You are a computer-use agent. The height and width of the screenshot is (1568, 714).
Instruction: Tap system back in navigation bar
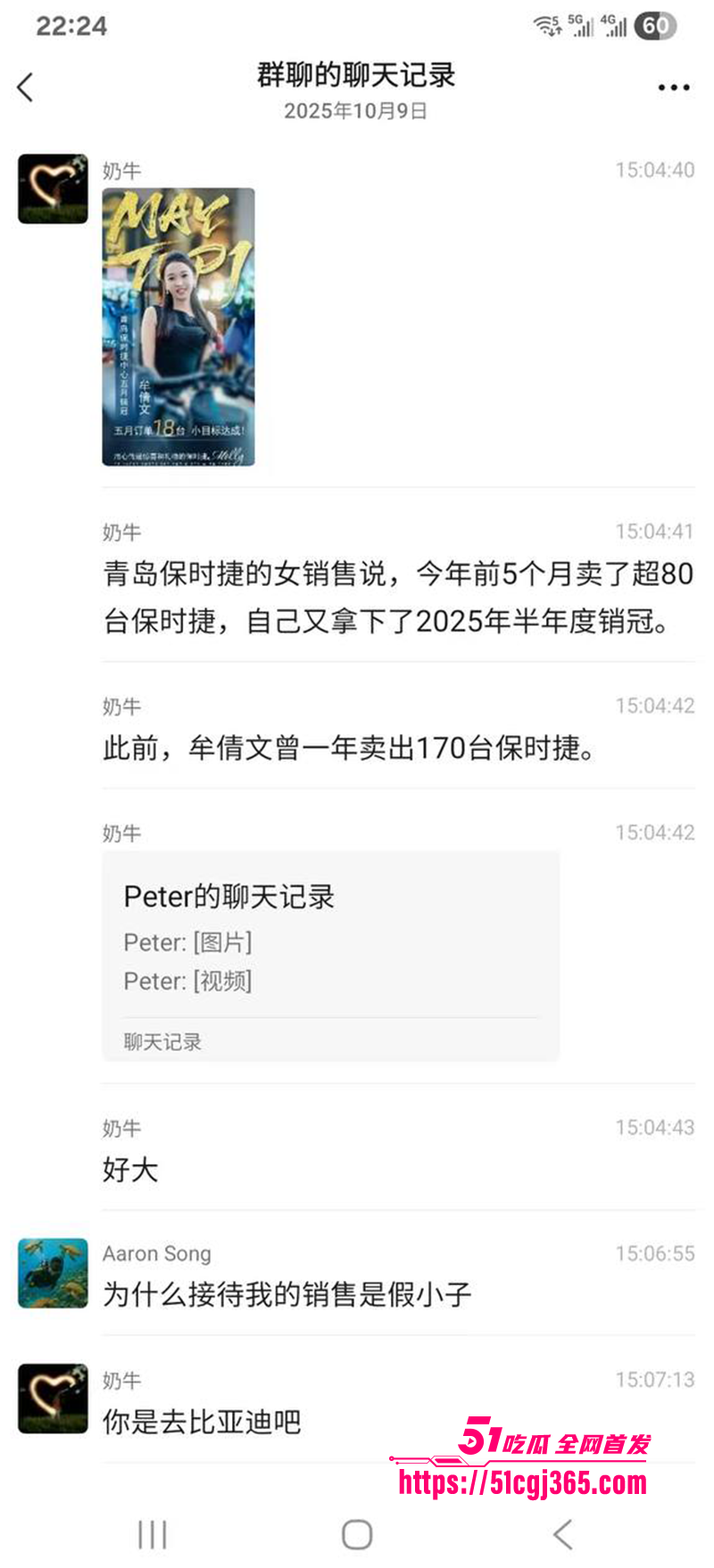coord(562,1534)
